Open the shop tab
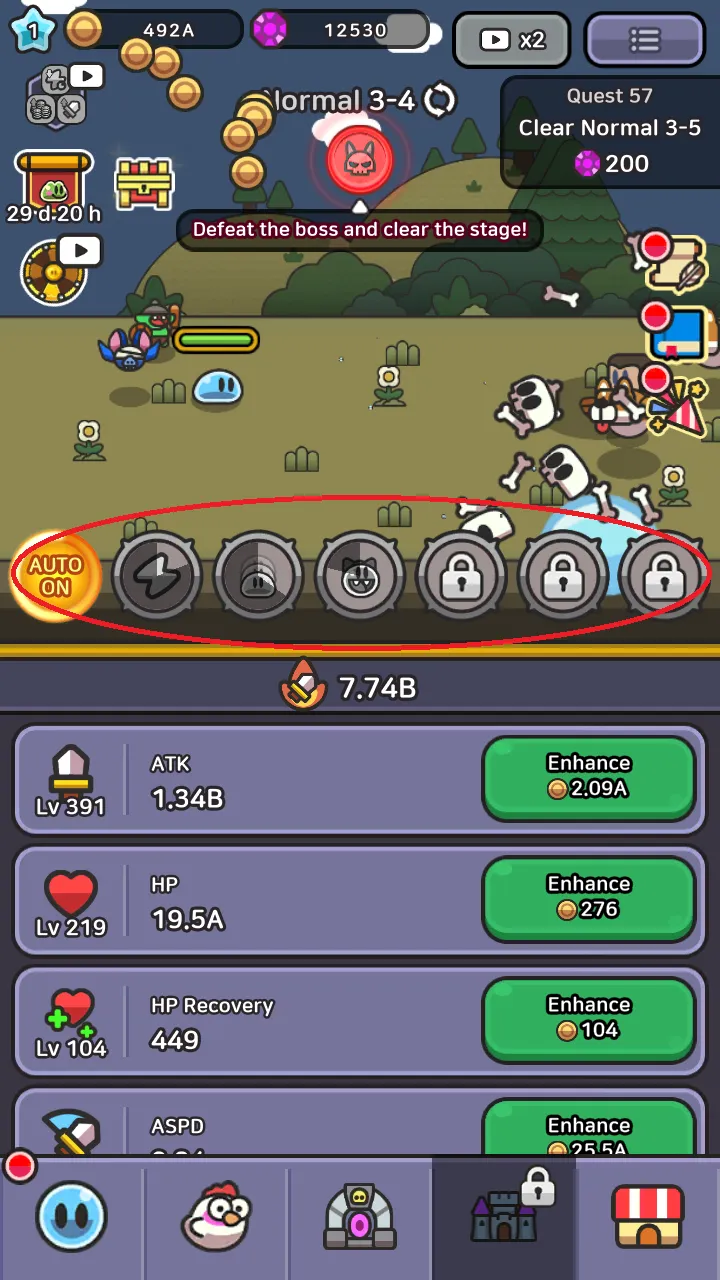720x1280 pixels. point(647,1218)
